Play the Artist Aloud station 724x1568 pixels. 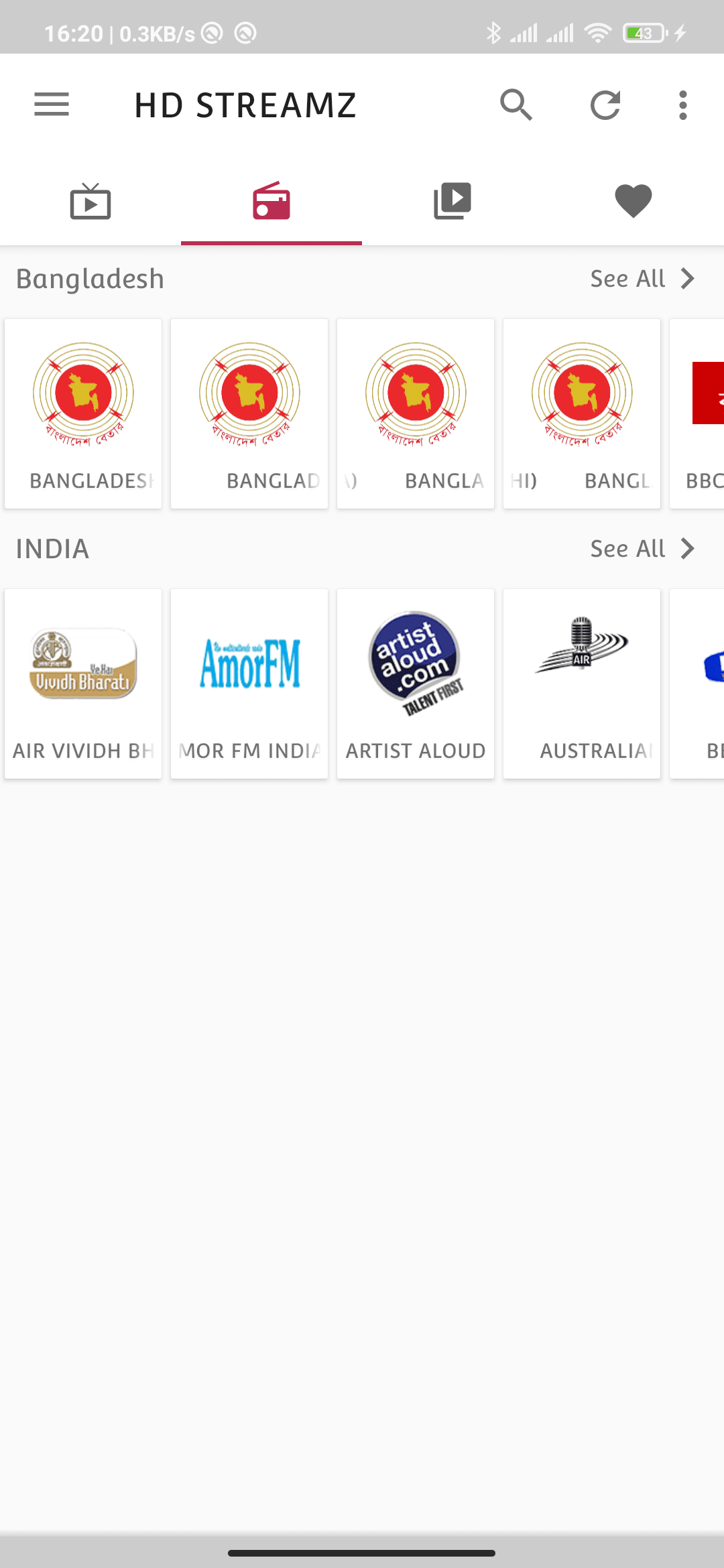tap(415, 683)
